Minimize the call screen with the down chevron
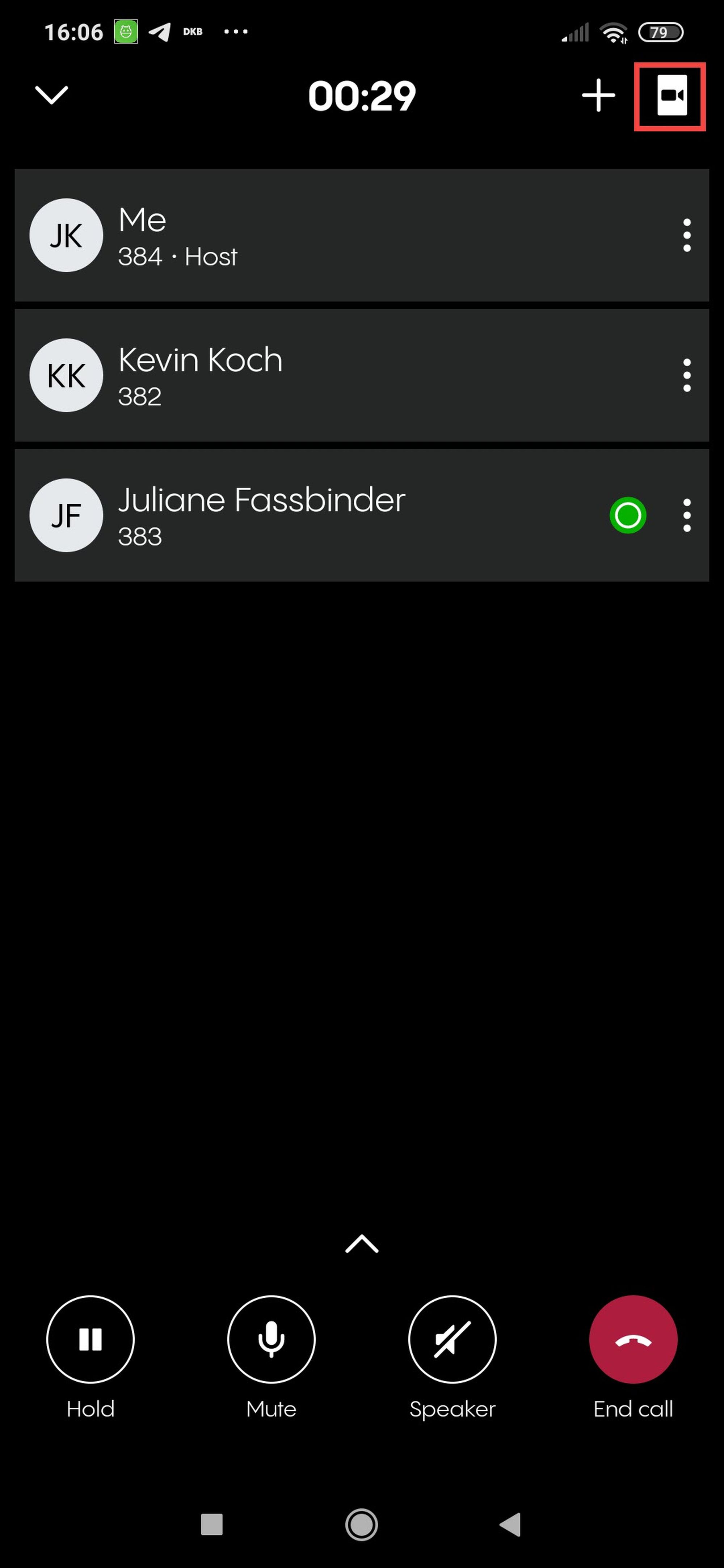This screenshot has height=1568, width=724. click(52, 95)
